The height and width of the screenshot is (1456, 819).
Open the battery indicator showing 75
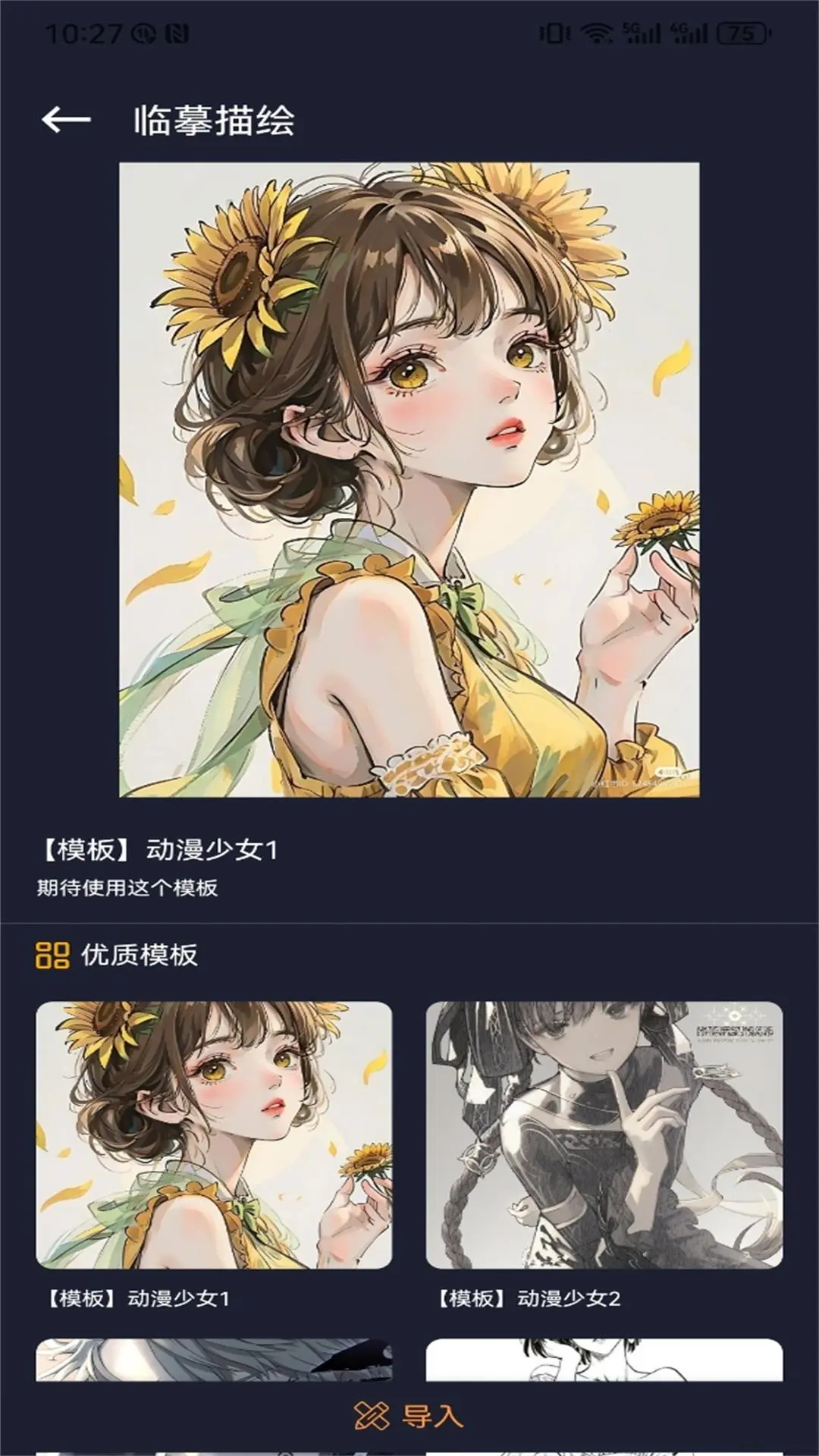pos(739,31)
